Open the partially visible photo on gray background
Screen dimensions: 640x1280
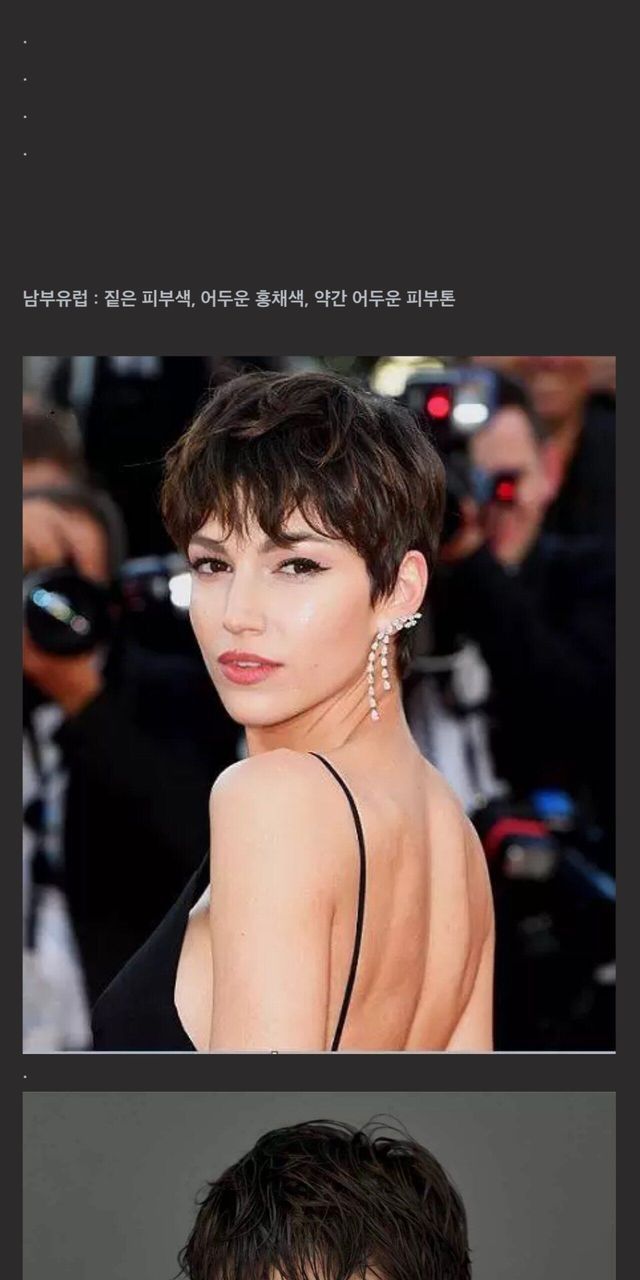point(319,1186)
